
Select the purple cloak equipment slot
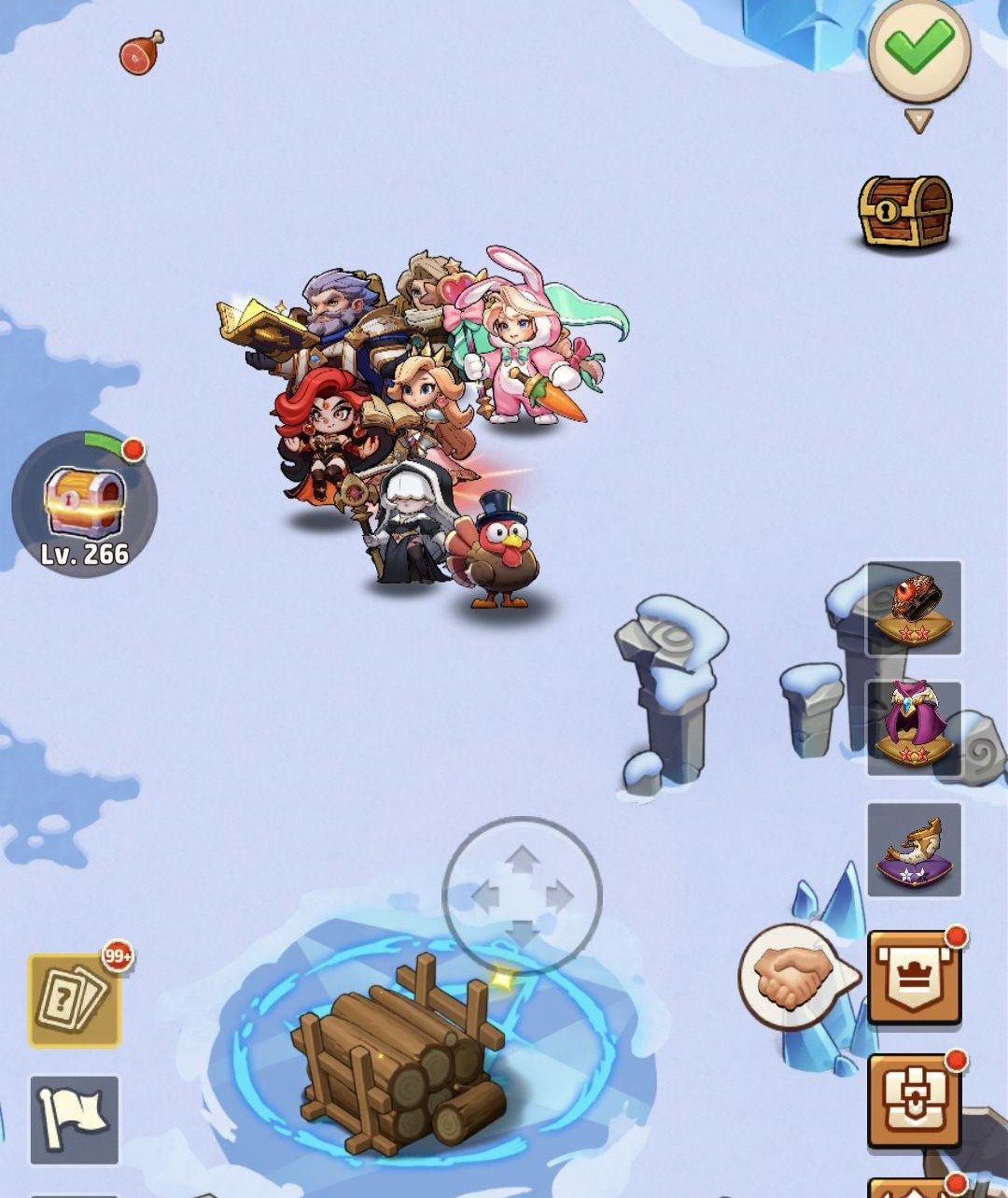(x=915, y=728)
